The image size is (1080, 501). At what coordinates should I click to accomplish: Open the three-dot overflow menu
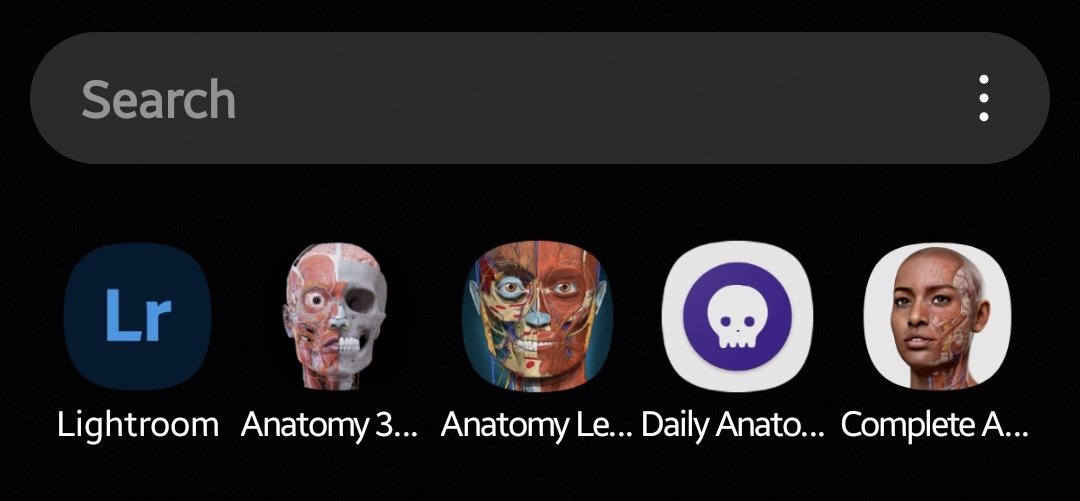coord(984,99)
